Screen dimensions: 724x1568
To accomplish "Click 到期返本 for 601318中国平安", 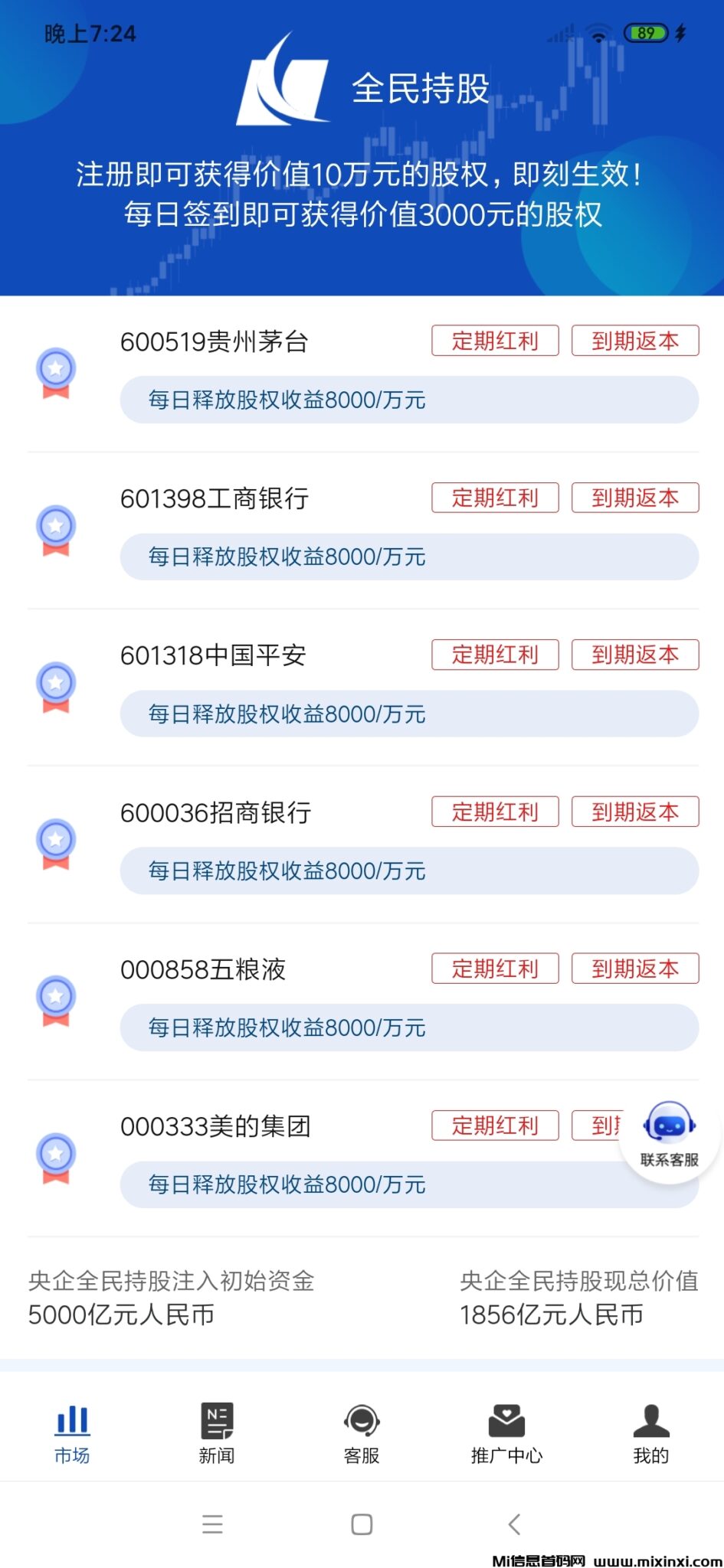I will tap(635, 655).
